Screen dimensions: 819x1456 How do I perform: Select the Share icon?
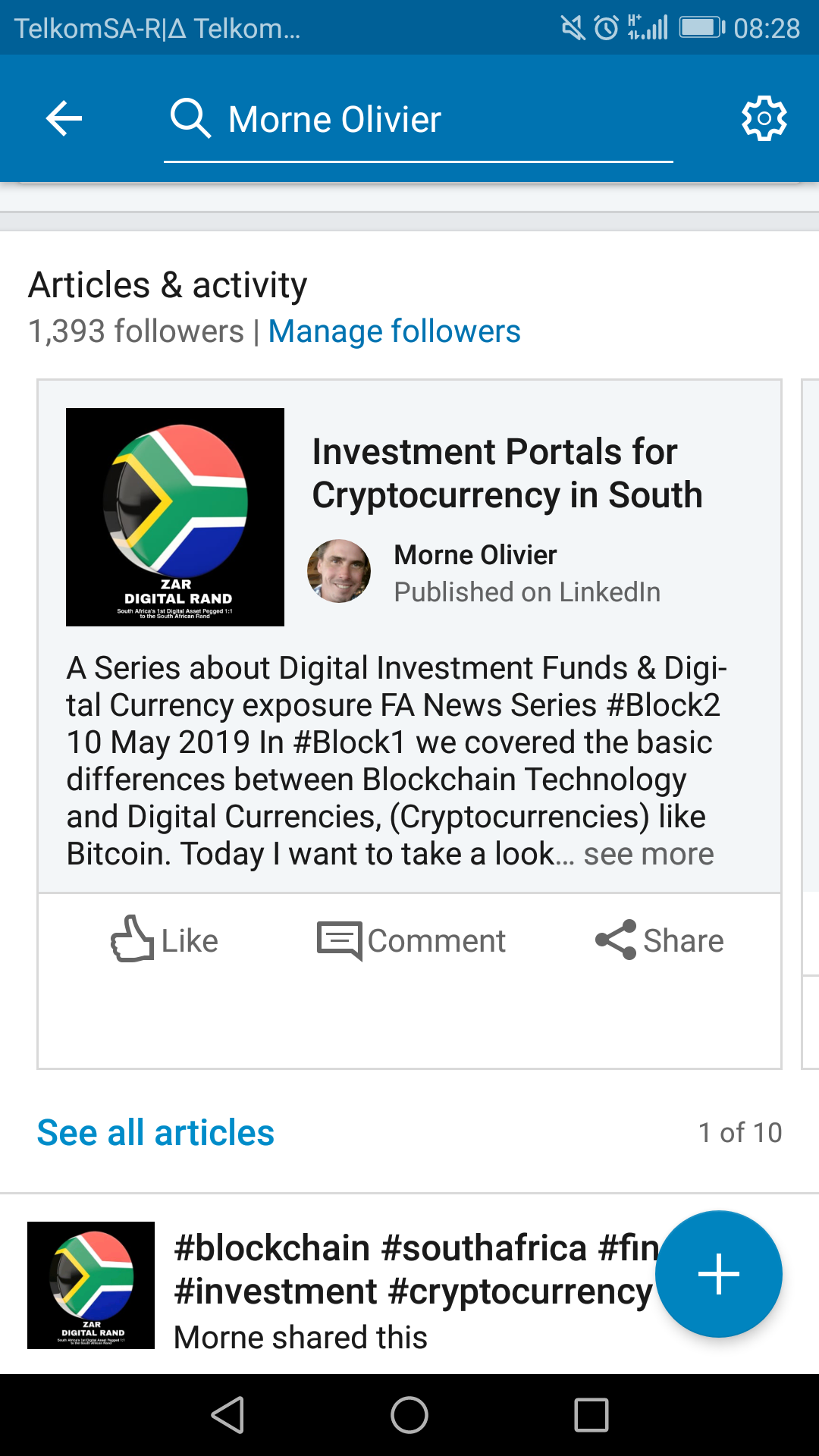click(x=616, y=940)
